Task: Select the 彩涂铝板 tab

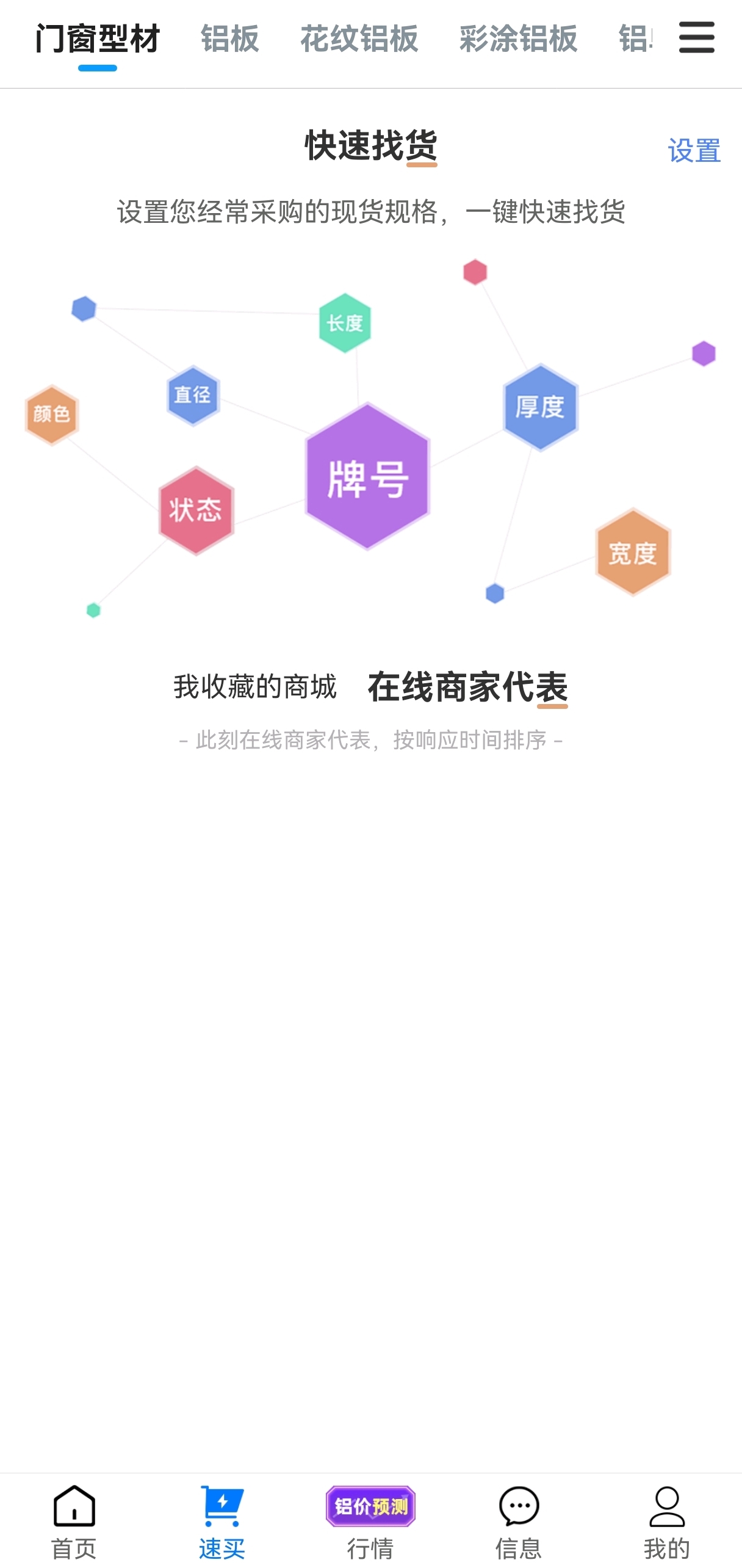Action: (x=518, y=39)
